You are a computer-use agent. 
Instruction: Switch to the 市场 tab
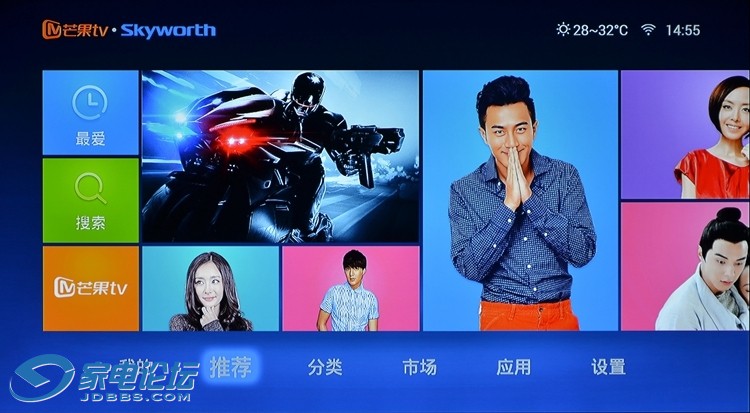pos(419,367)
